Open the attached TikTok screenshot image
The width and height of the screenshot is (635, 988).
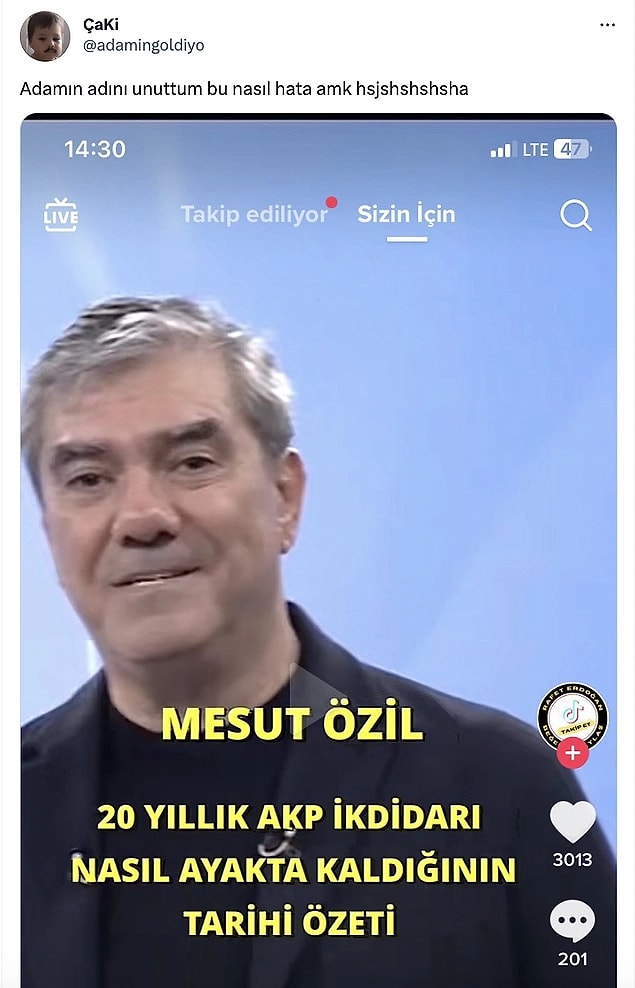pos(318,550)
